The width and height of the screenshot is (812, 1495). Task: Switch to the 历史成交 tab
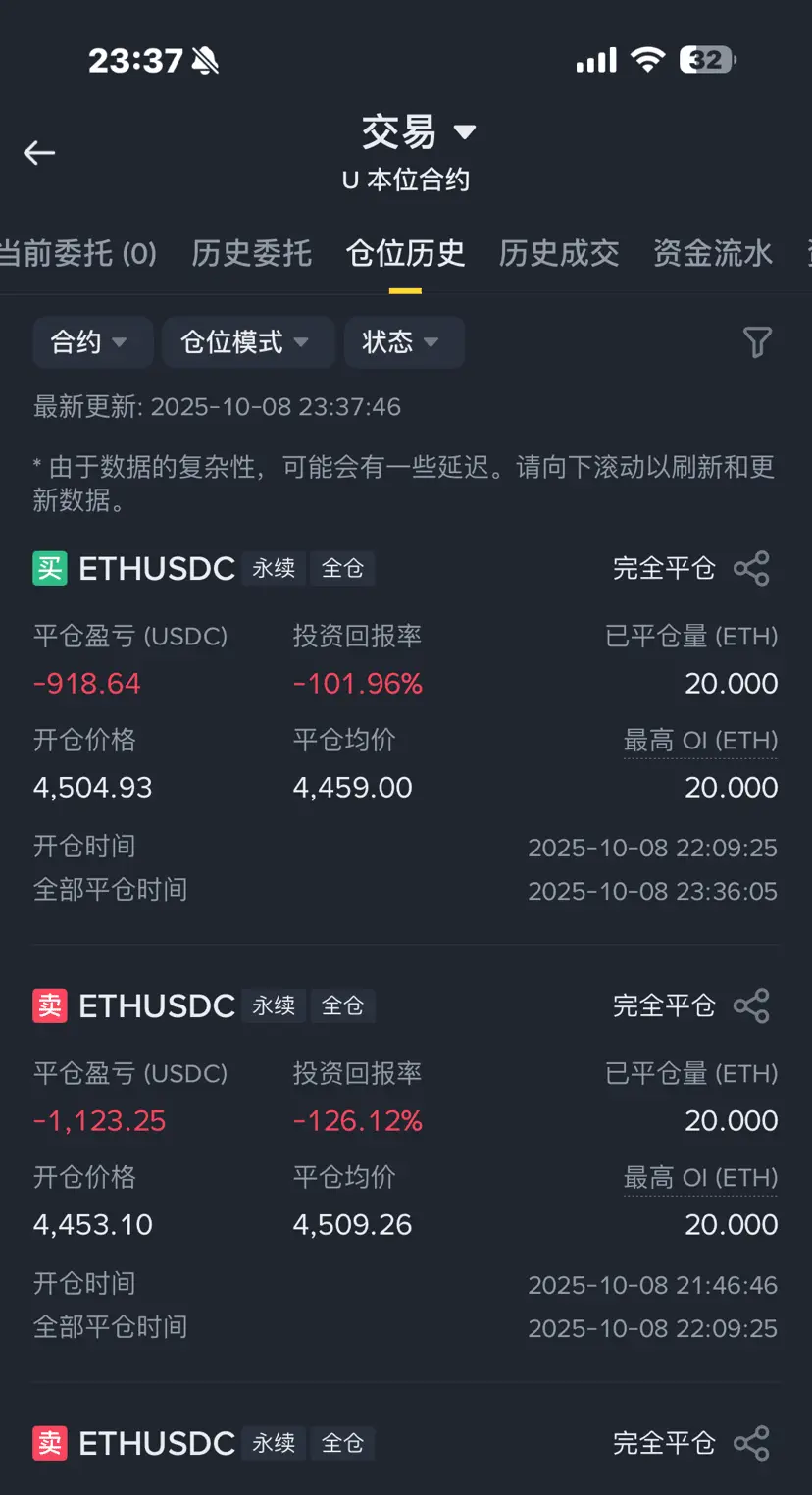[559, 254]
